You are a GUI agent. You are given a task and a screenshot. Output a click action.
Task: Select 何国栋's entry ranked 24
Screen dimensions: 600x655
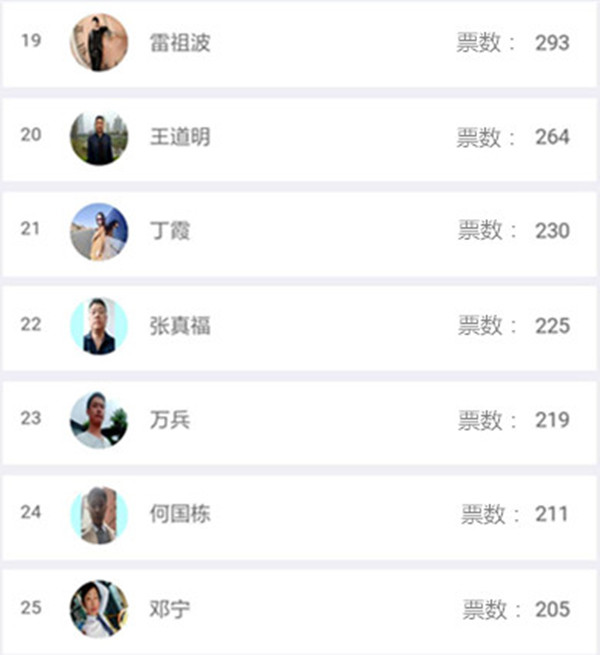[300, 514]
